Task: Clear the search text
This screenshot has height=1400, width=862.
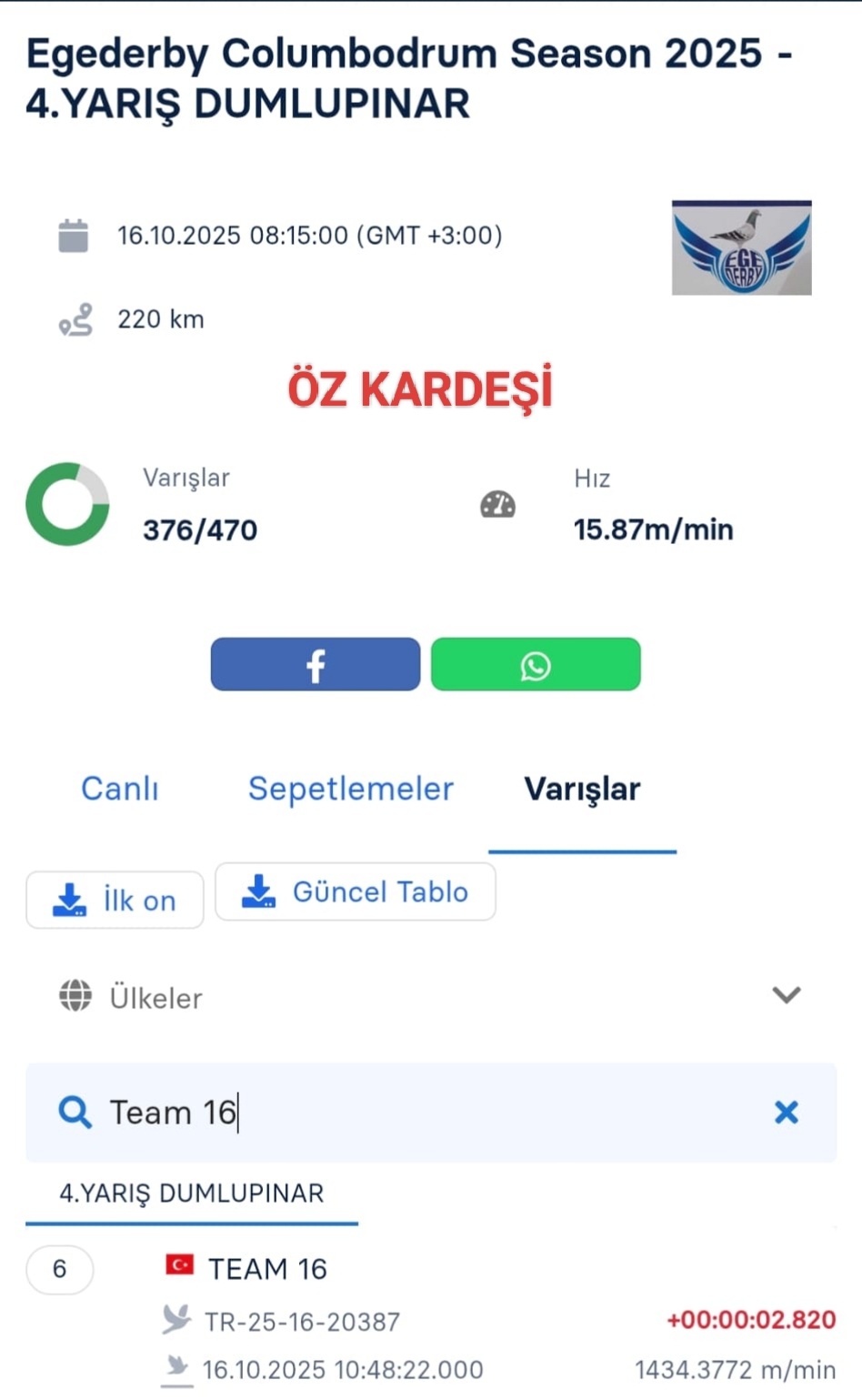Action: 786,1112
